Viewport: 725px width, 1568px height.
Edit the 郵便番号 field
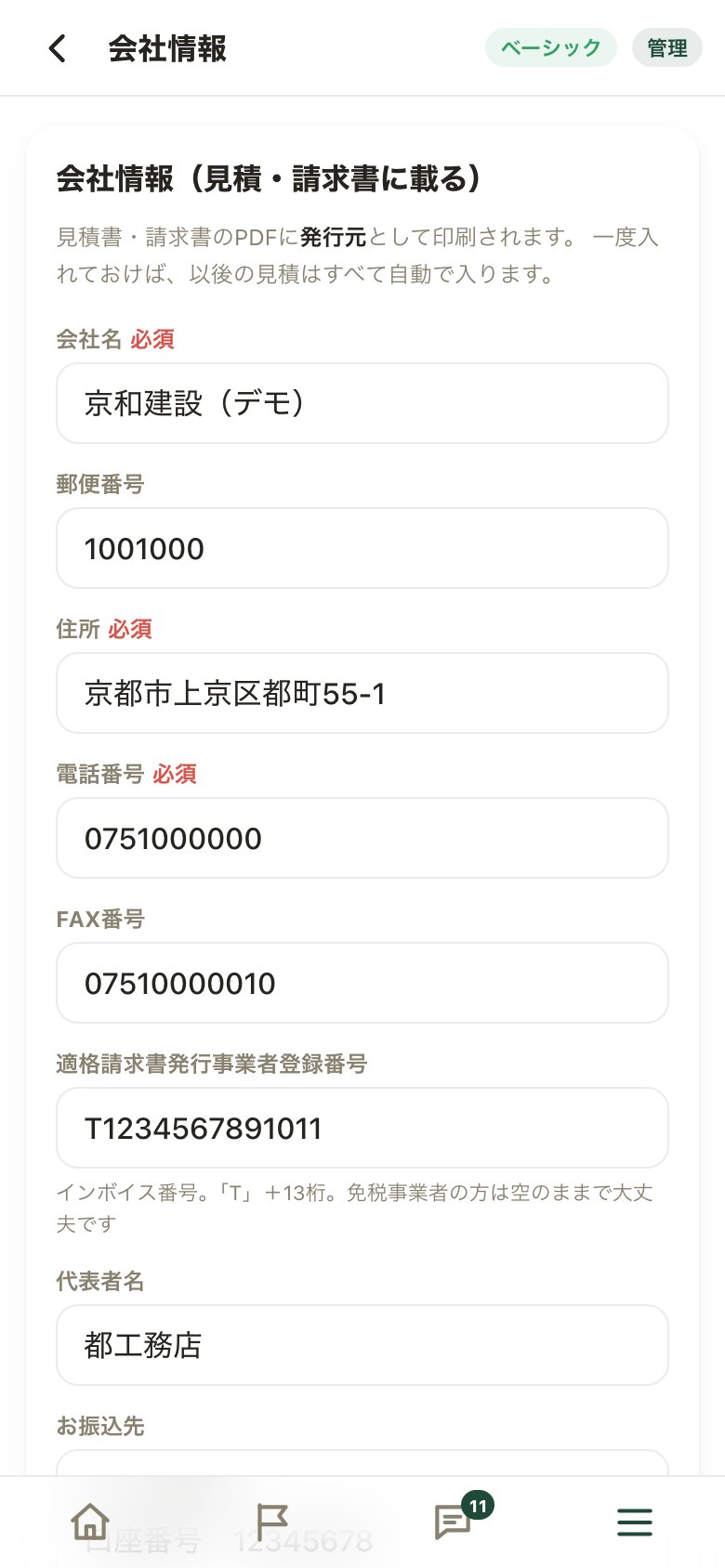pyautogui.click(x=362, y=548)
